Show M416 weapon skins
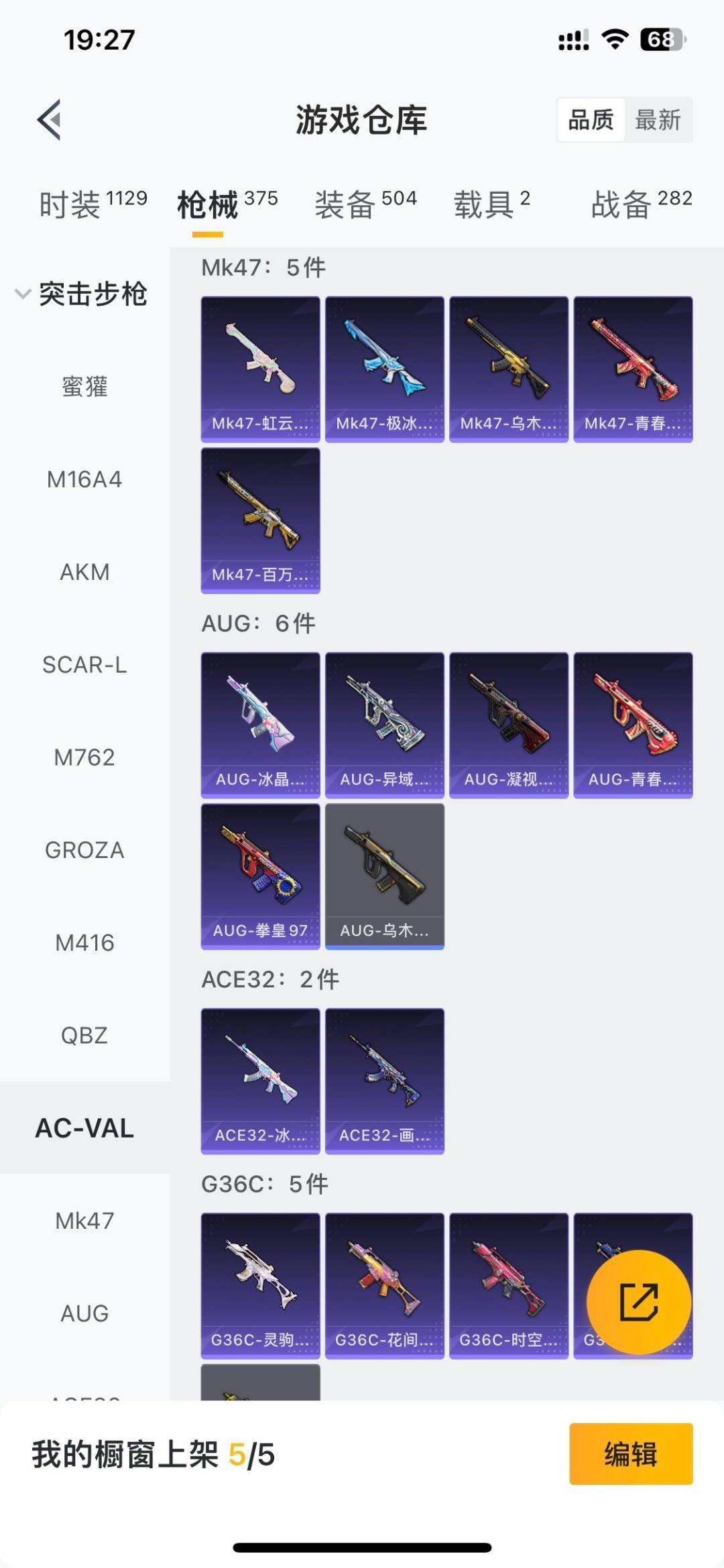Image resolution: width=724 pixels, height=1568 pixels. 84,943
